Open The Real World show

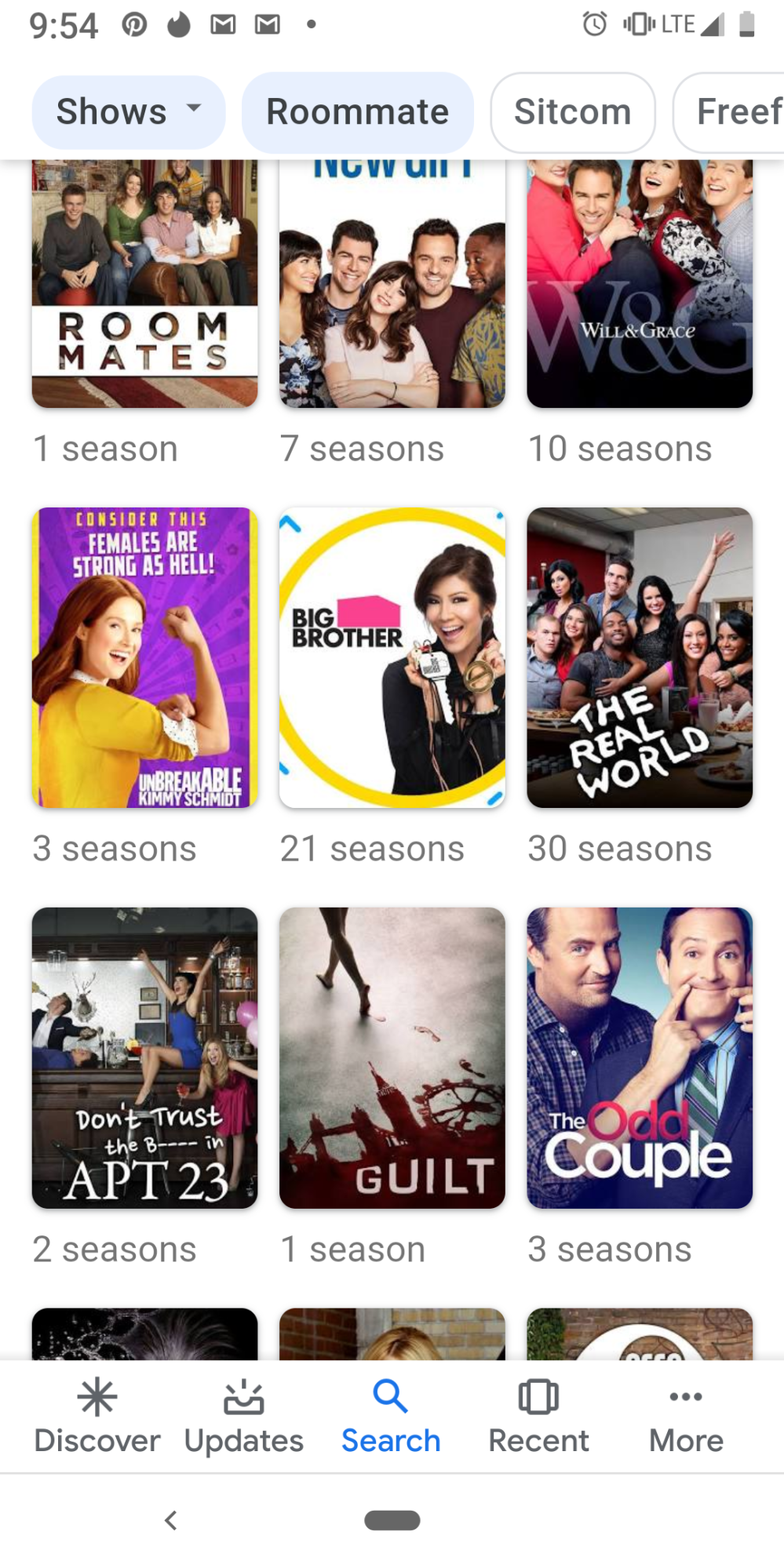coord(640,657)
